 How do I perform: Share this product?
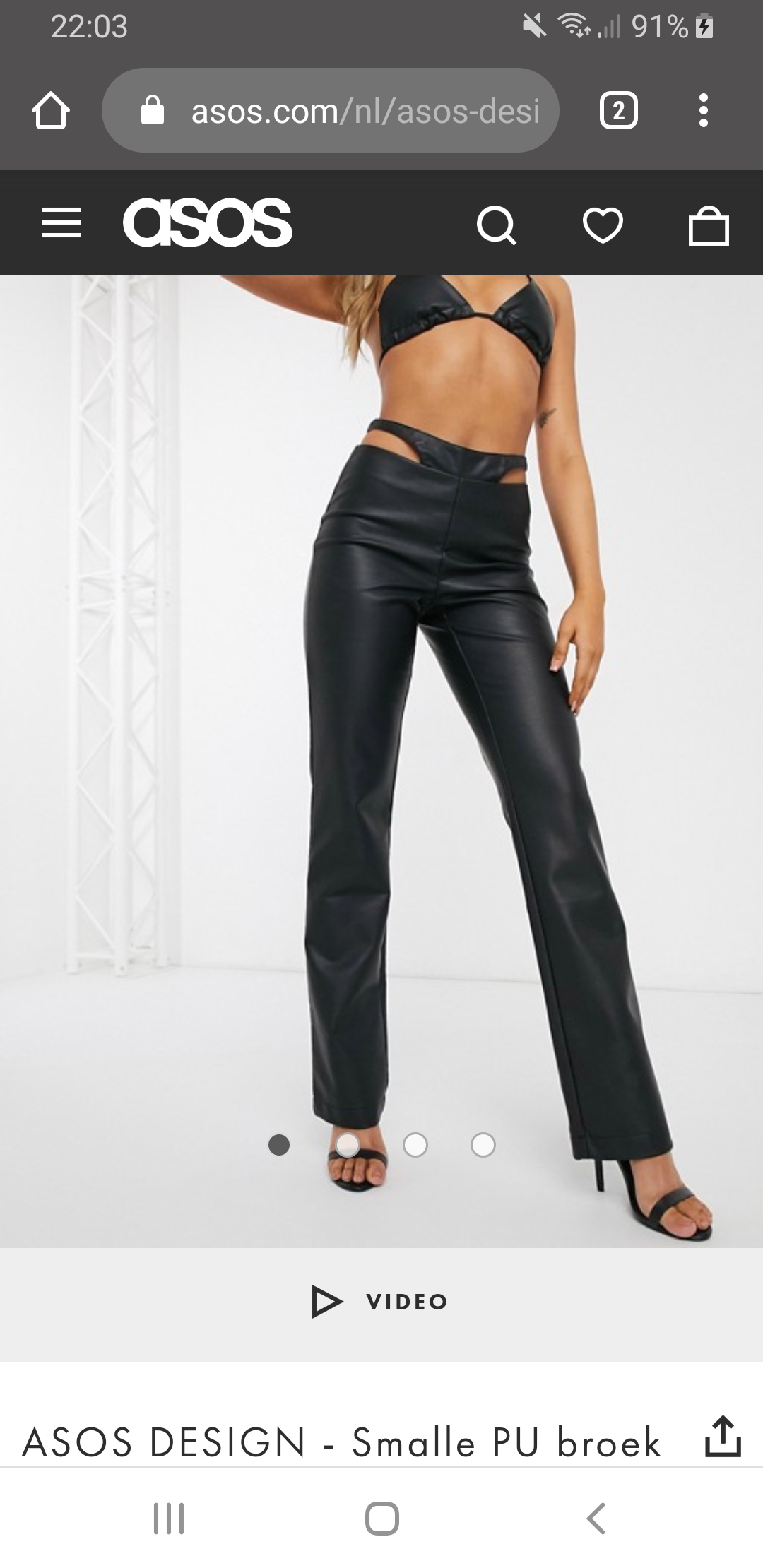[723, 1436]
